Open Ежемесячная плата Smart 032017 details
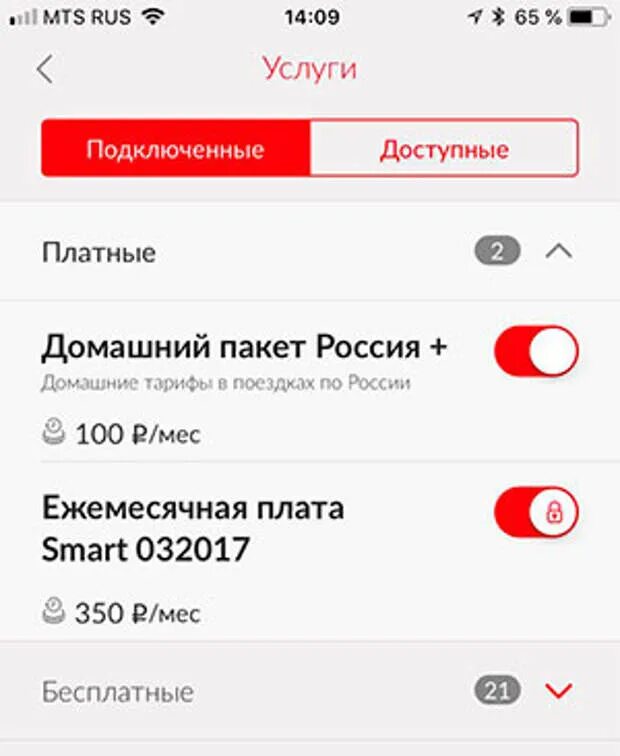This screenshot has height=756, width=620. pyautogui.click(x=192, y=527)
